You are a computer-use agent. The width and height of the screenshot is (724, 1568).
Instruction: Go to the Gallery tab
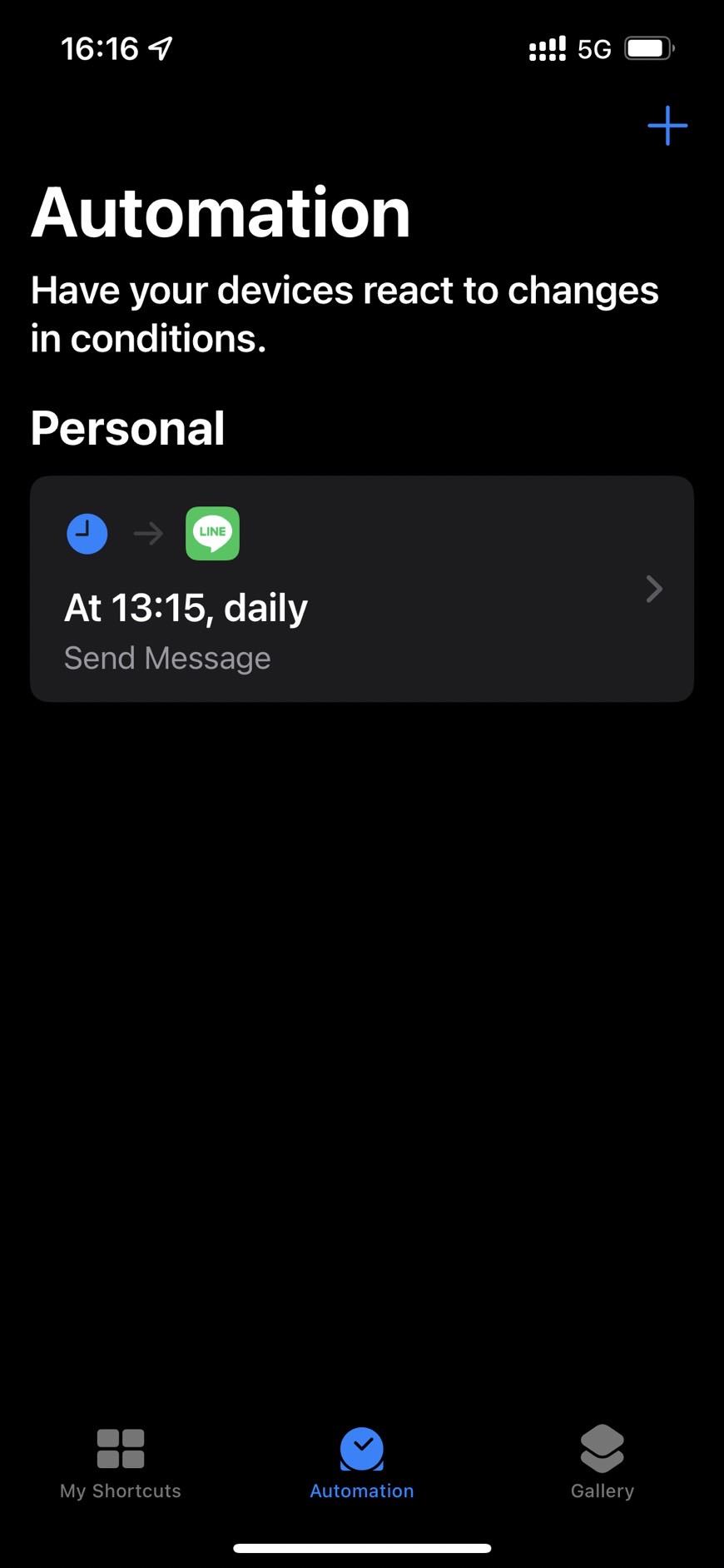click(x=603, y=1463)
